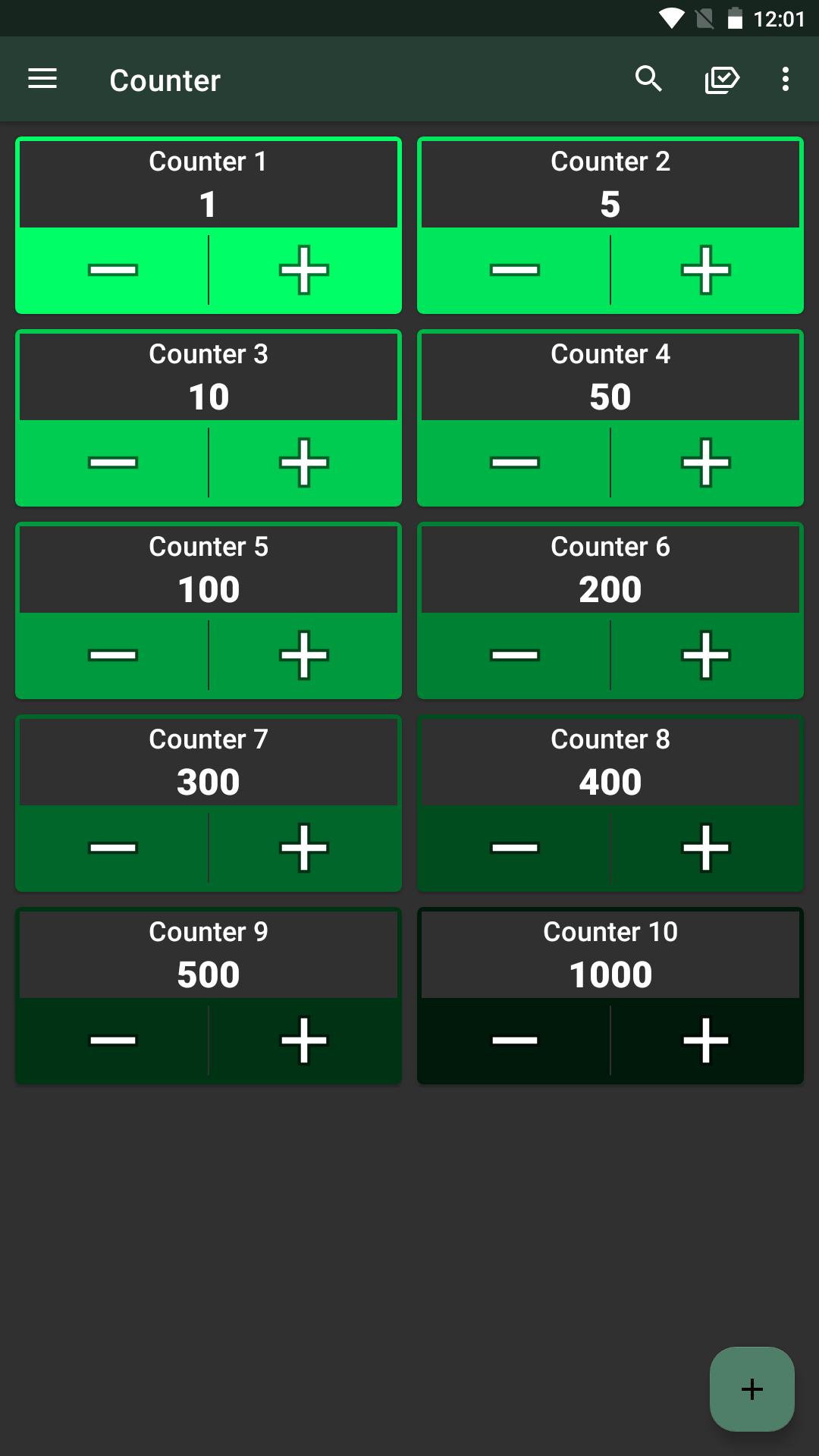This screenshot has width=819, height=1456.
Task: Decrement Counter 2
Action: (515, 270)
